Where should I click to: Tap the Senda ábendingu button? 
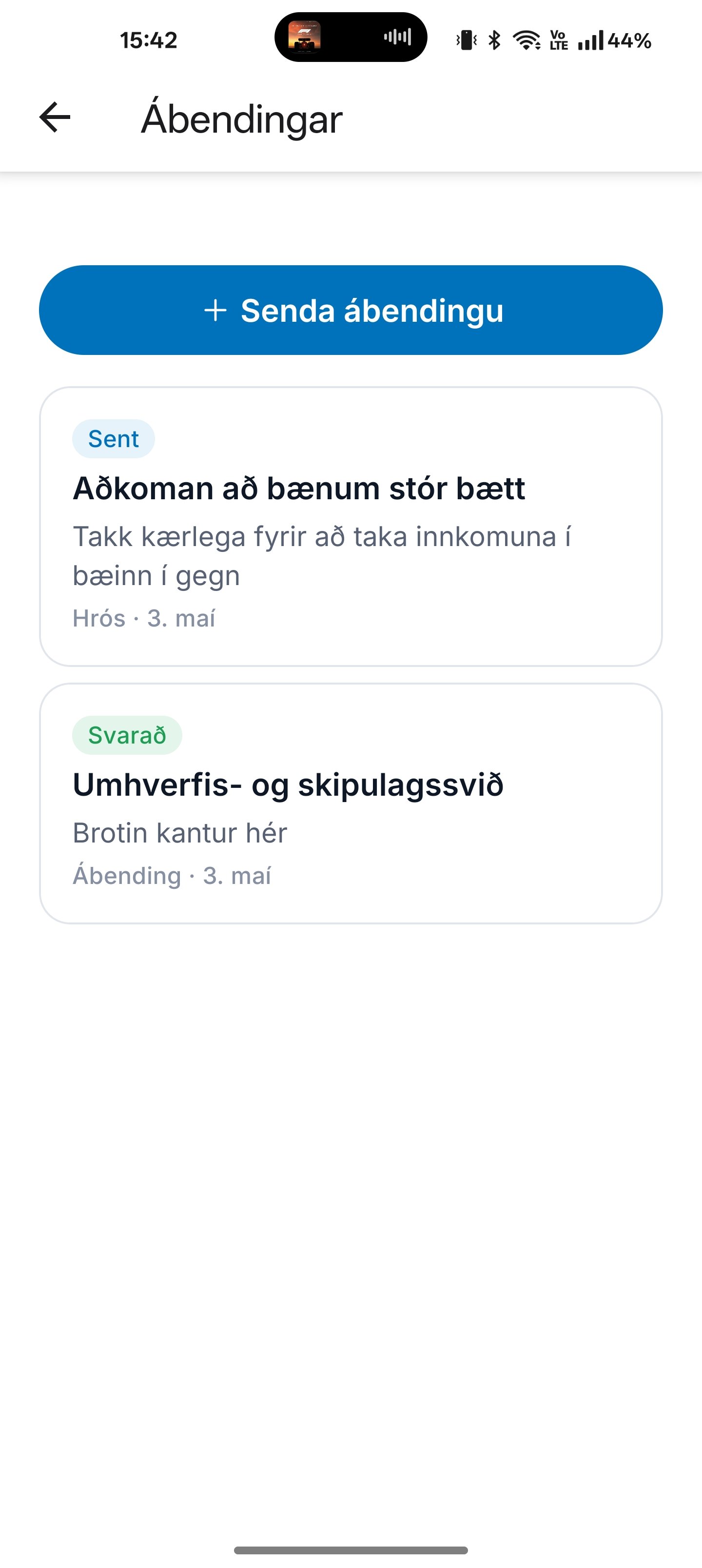tap(351, 310)
